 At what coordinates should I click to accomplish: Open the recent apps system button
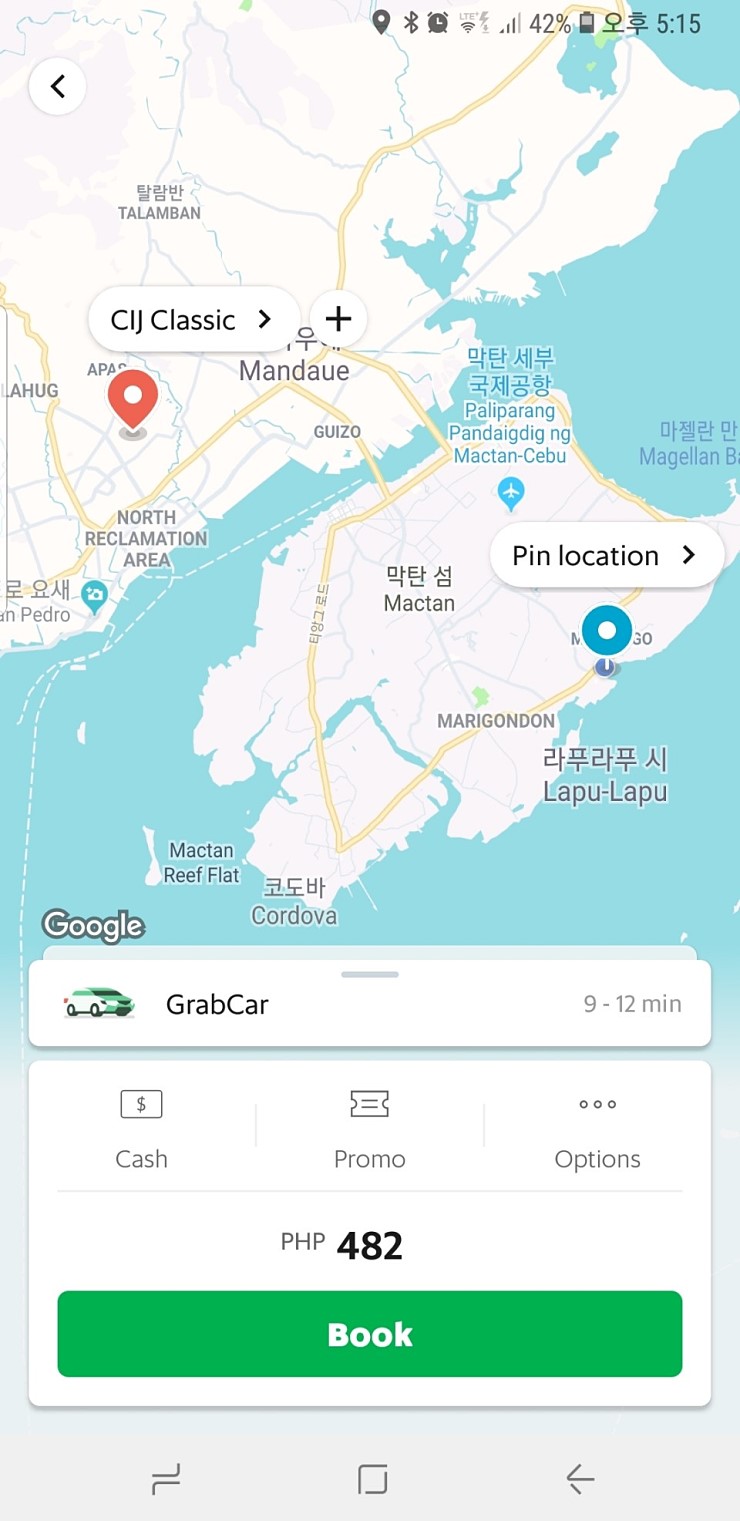[166, 1479]
